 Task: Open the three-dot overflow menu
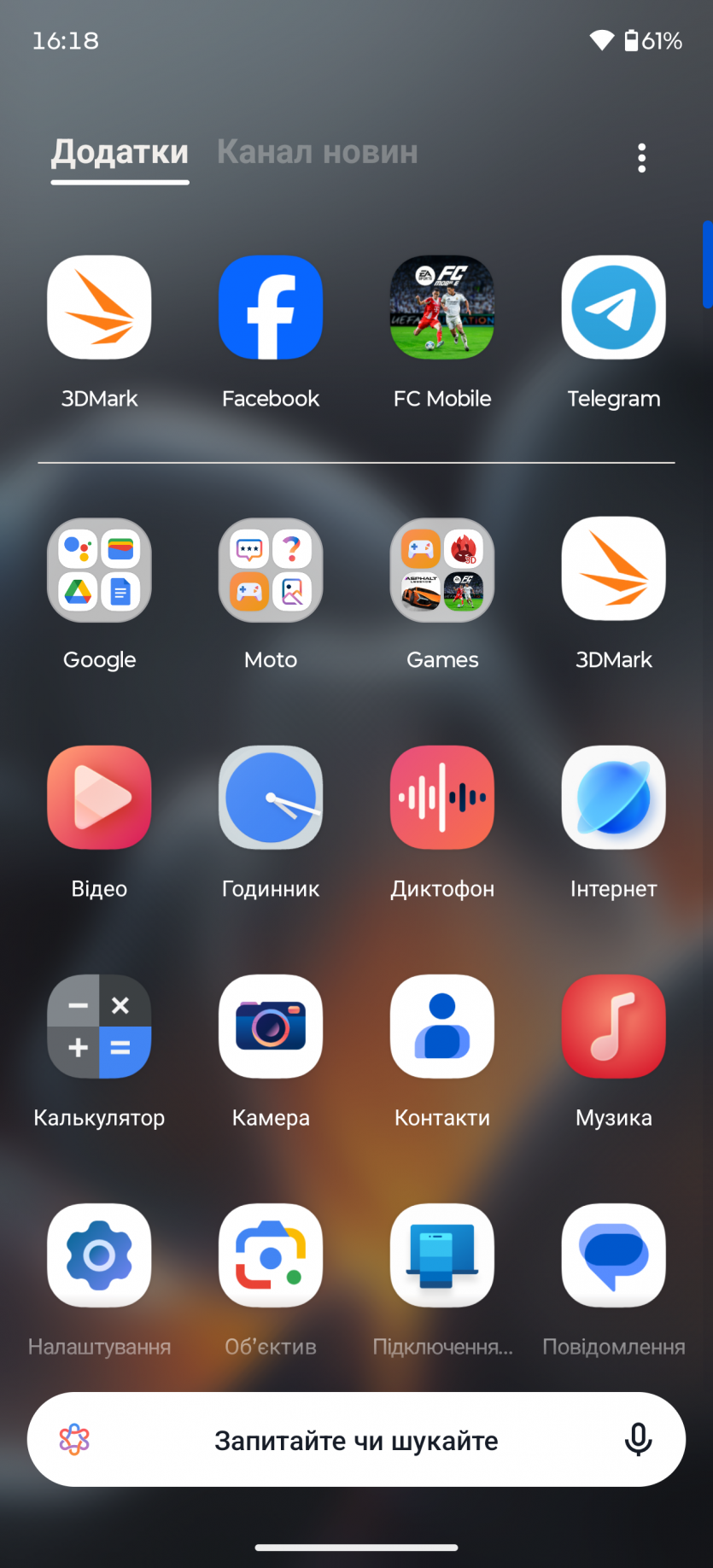641,158
